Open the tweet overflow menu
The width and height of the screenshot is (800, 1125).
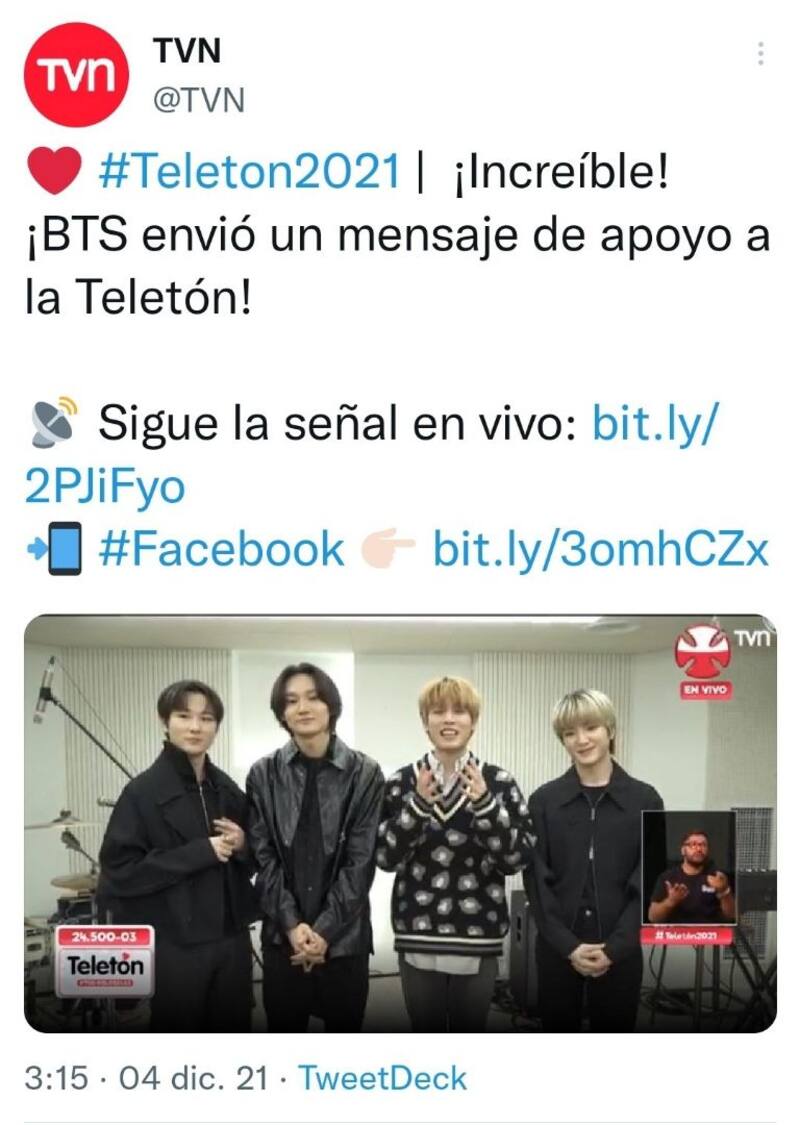click(760, 54)
